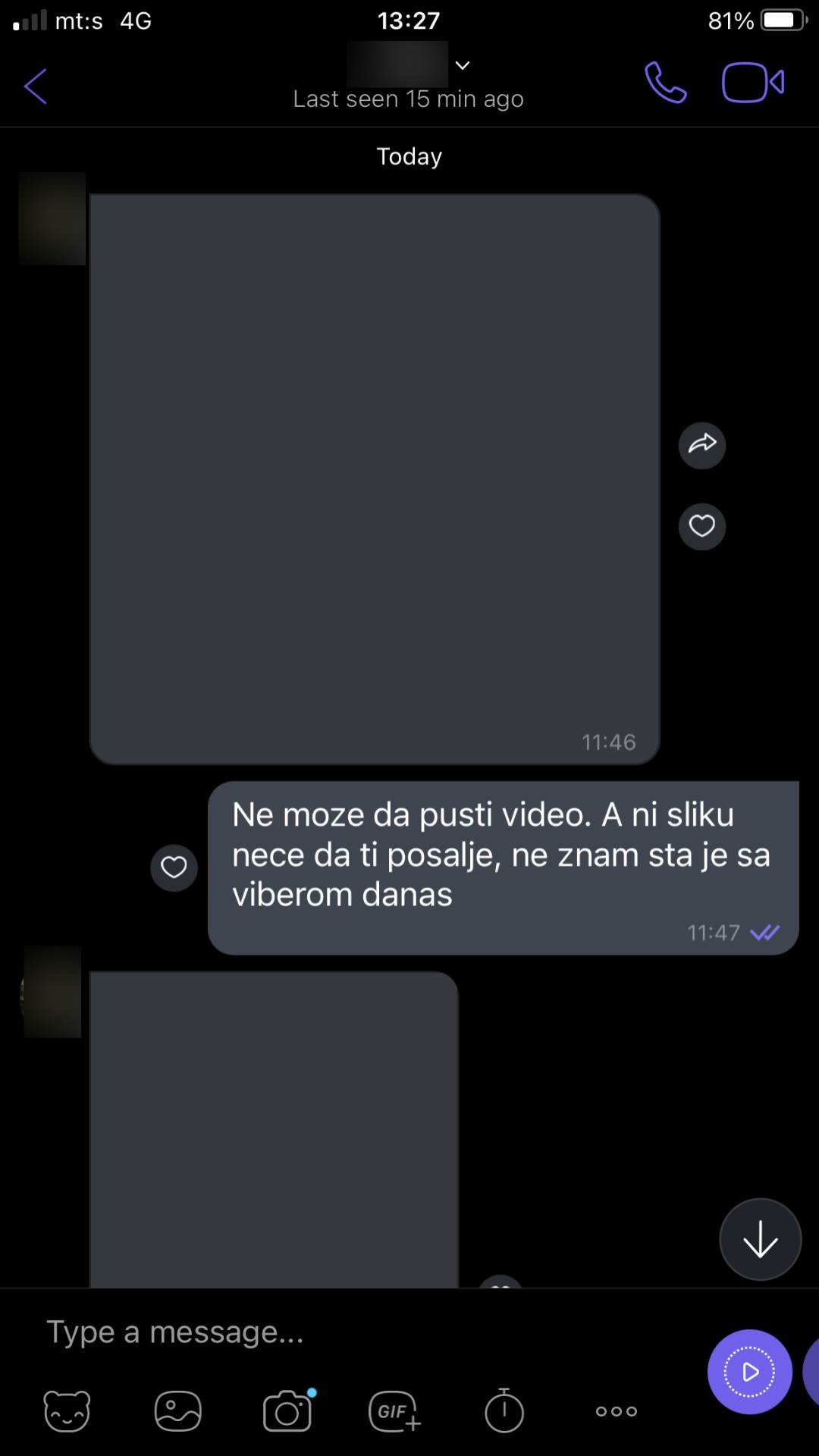Screen dimensions: 819x1456
Task: Heart the 'Ne moze da pusti video' message
Action: click(174, 867)
